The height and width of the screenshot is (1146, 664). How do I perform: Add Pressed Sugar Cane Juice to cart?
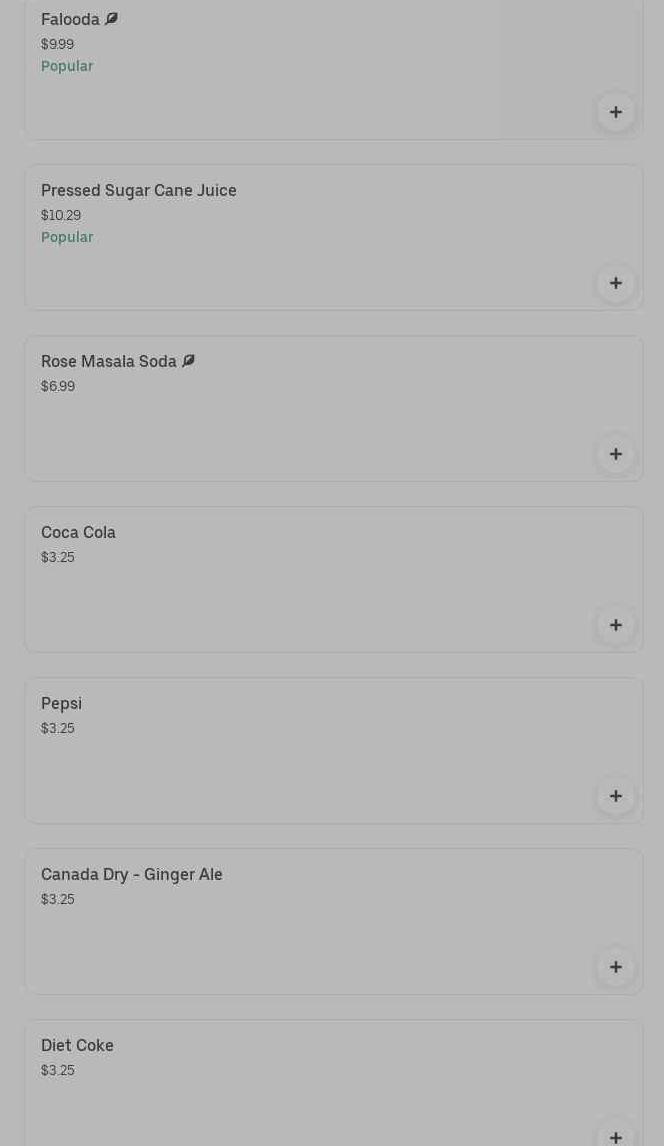tap(616, 283)
